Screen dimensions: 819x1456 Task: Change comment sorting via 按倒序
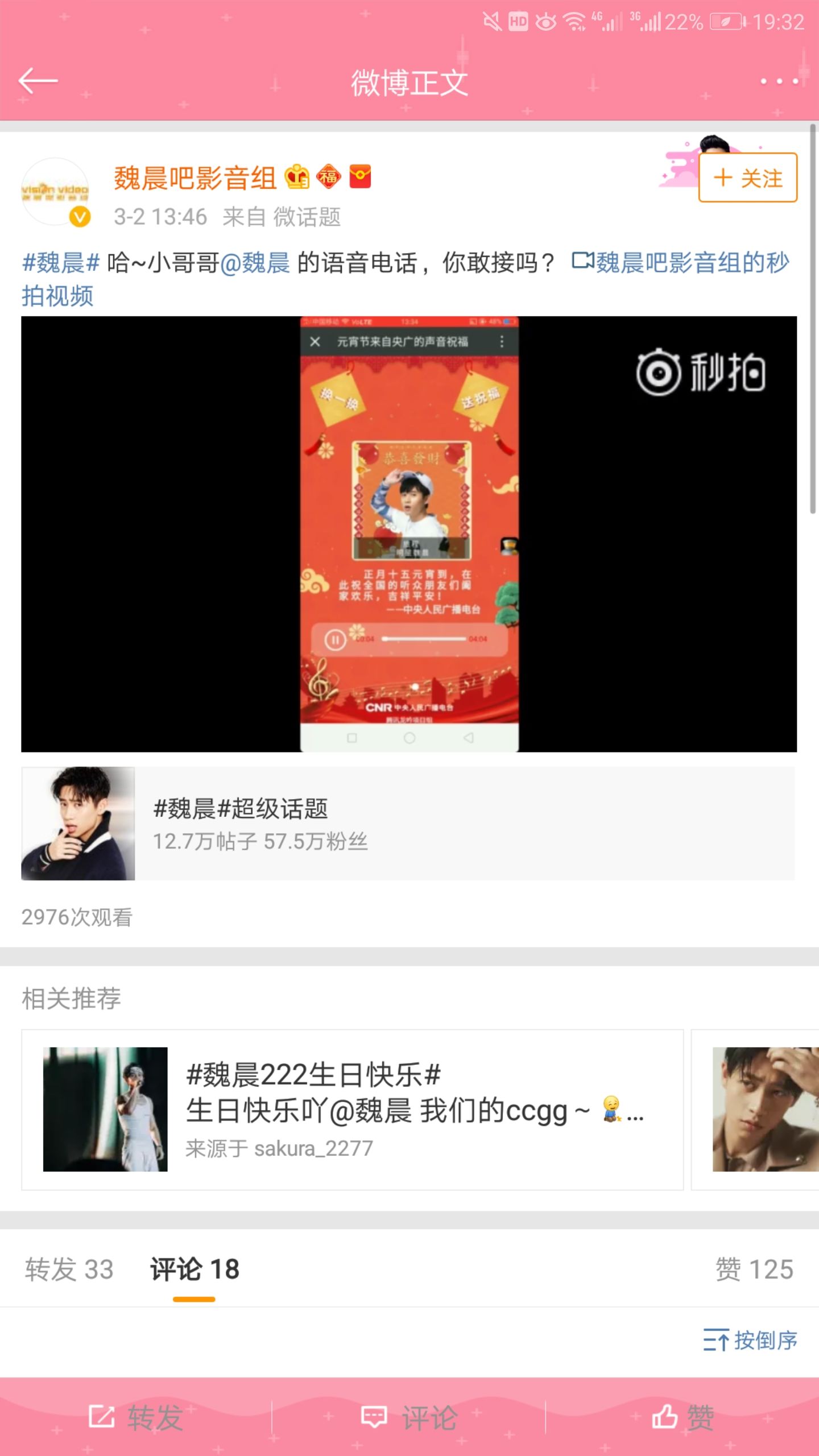(750, 1341)
